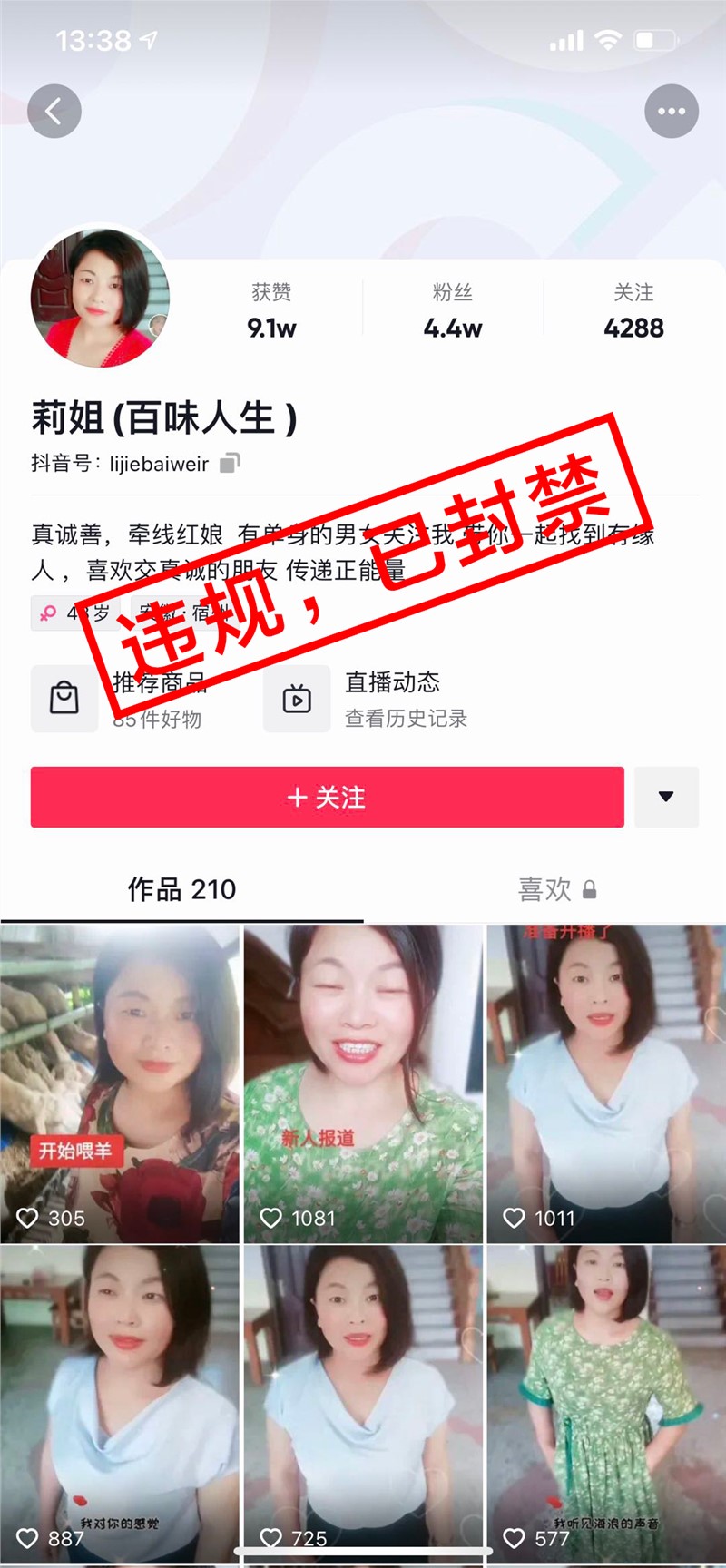This screenshot has height=1568, width=726.
Task: Switch to the locked 喜欢 tab
Action: pyautogui.click(x=555, y=889)
